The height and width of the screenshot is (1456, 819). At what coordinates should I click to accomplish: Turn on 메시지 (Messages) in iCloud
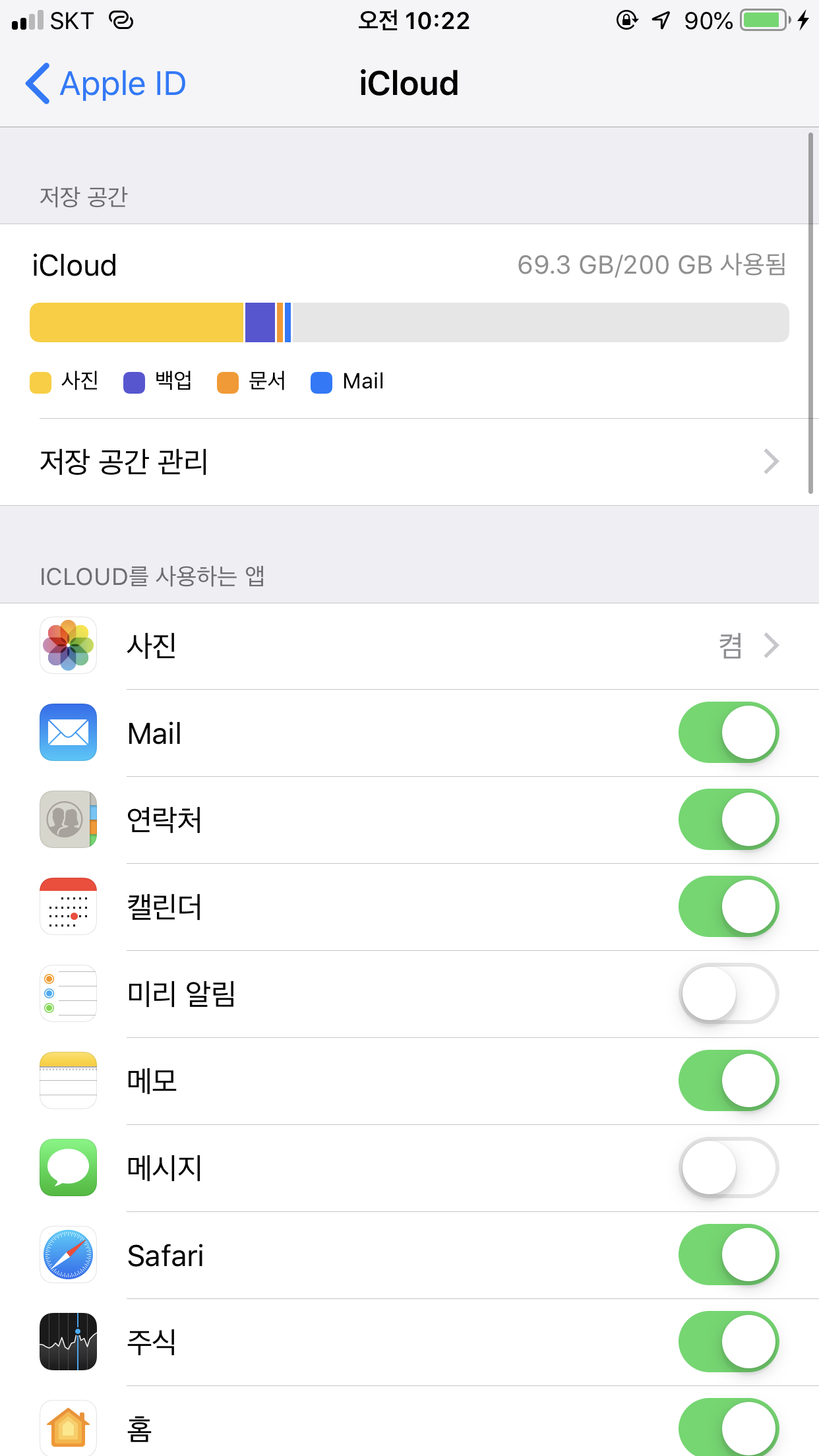[728, 1168]
